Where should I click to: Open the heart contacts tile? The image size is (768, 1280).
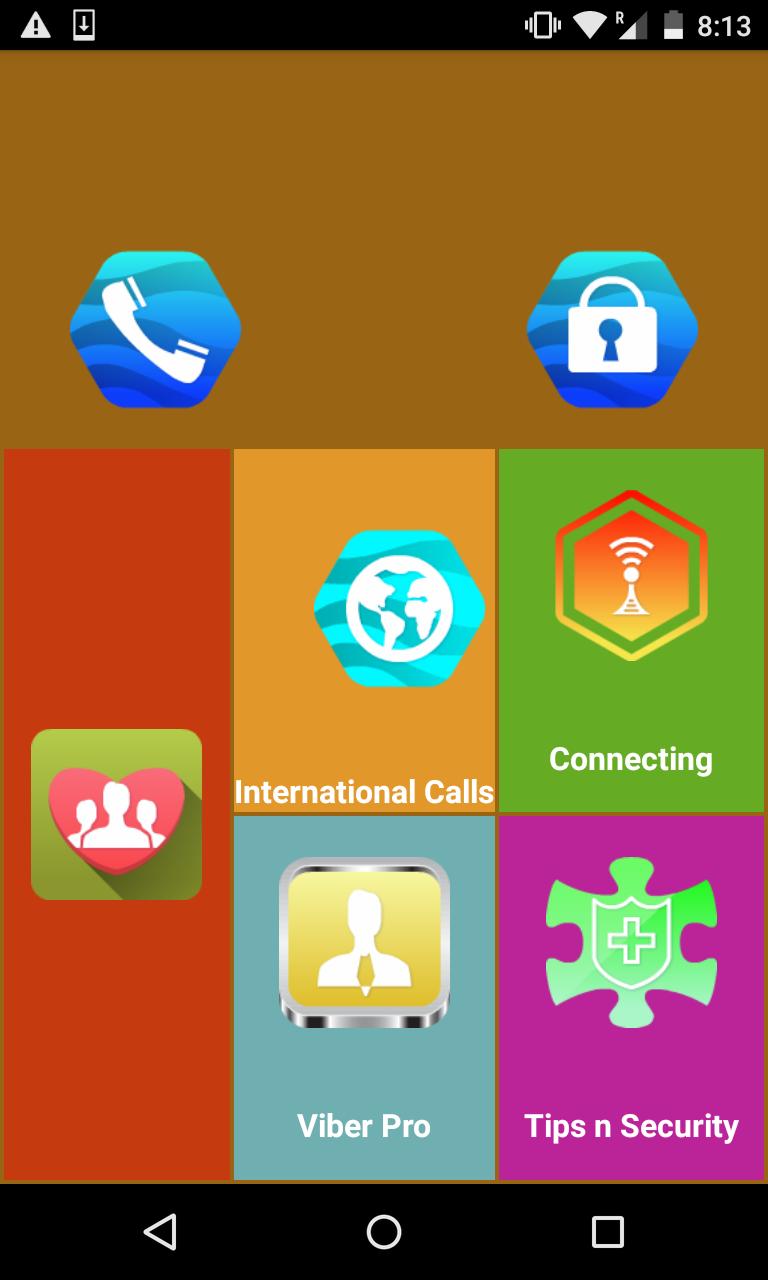click(x=117, y=814)
